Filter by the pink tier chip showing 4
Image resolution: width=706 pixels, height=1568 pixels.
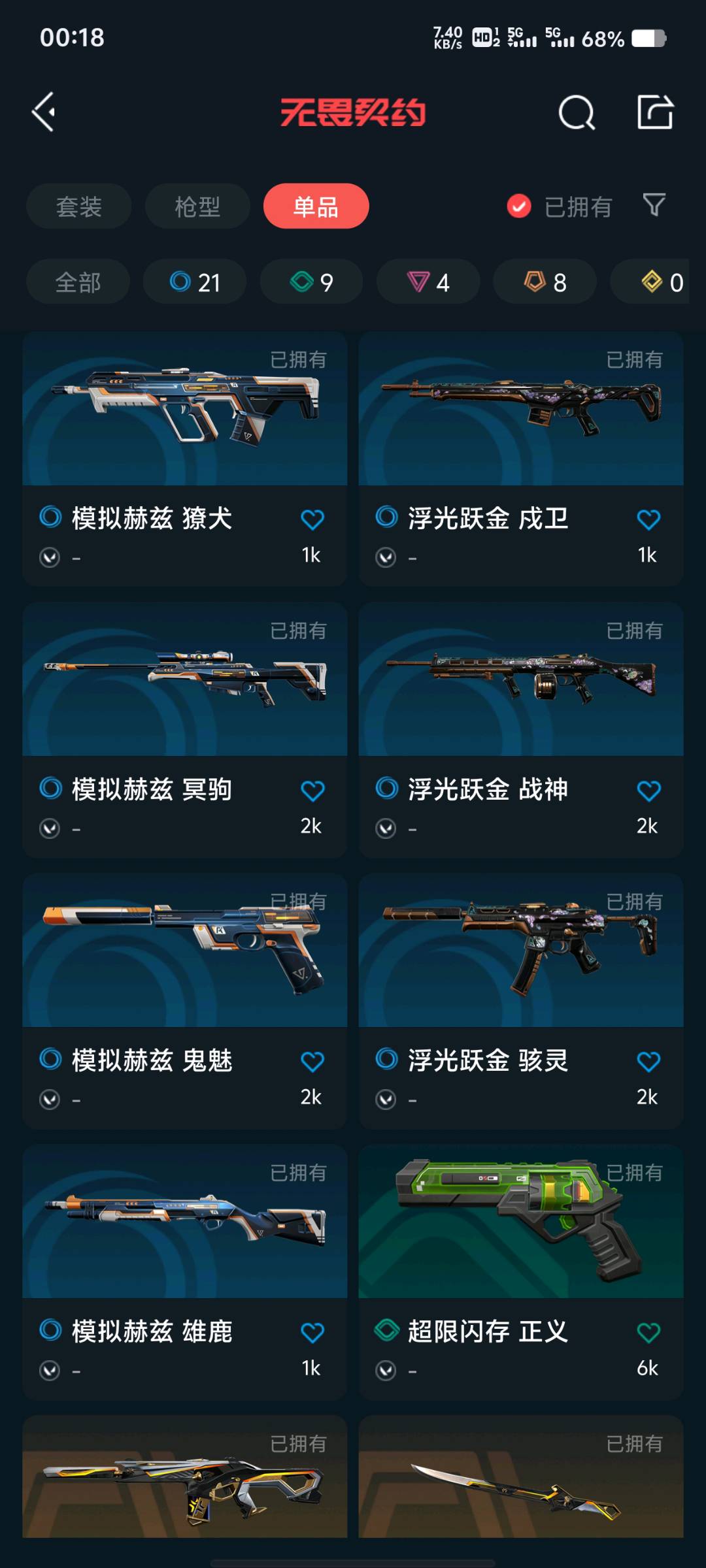[428, 282]
